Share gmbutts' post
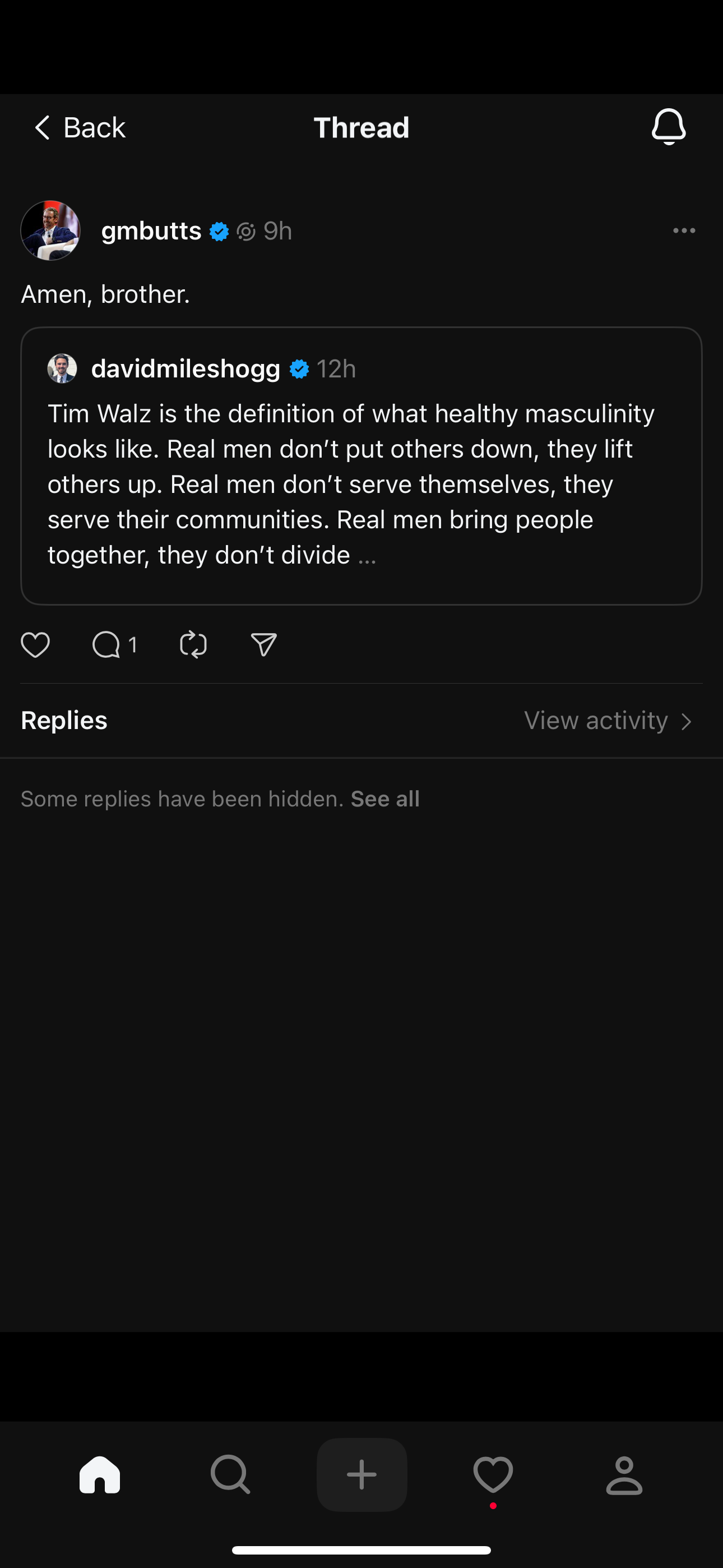Image resolution: width=723 pixels, height=1568 pixels. 263,644
